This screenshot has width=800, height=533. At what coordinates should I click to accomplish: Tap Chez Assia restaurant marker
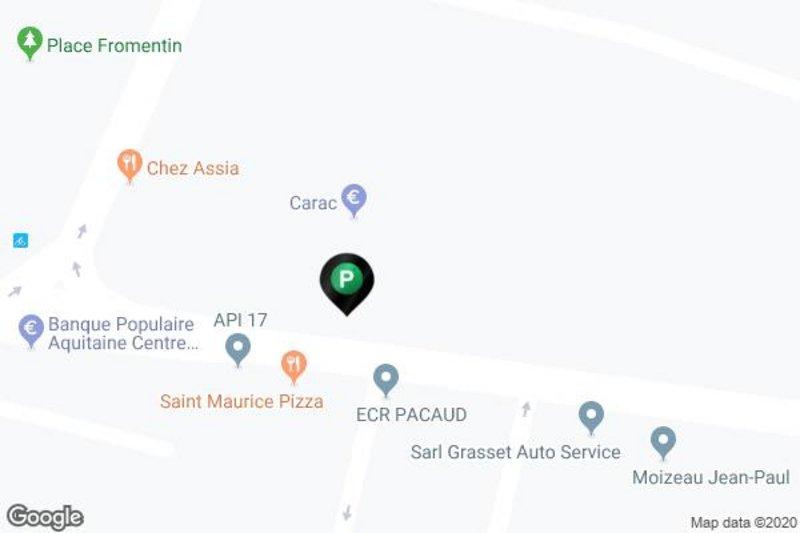click(128, 164)
